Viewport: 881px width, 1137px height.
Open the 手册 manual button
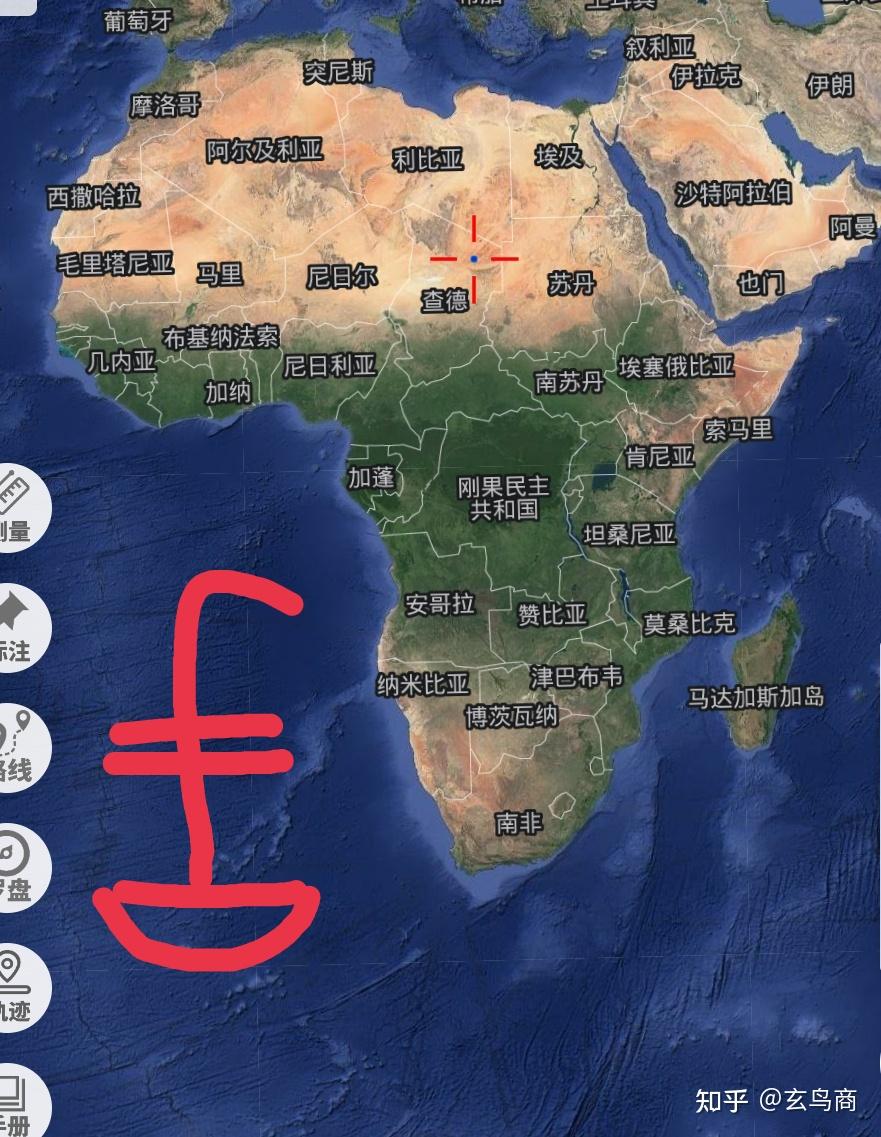14,1103
